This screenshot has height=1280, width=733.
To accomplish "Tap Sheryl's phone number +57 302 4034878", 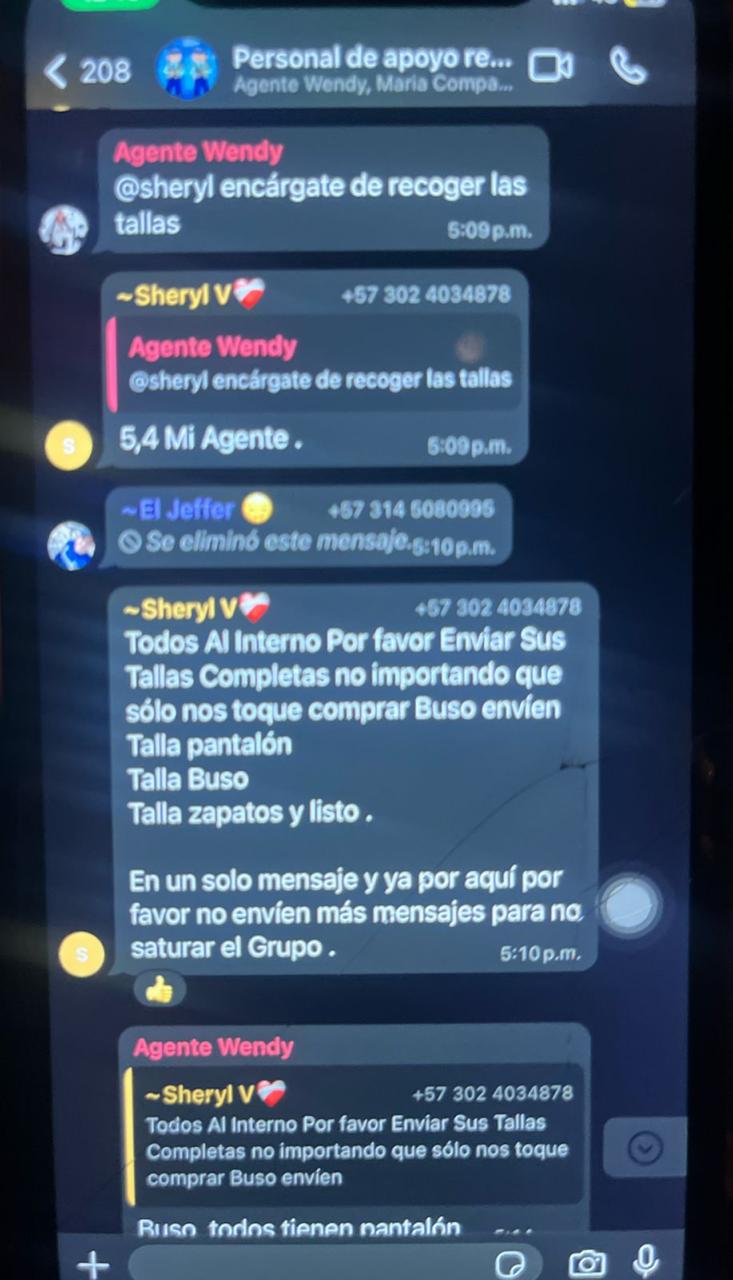I will click(425, 294).
